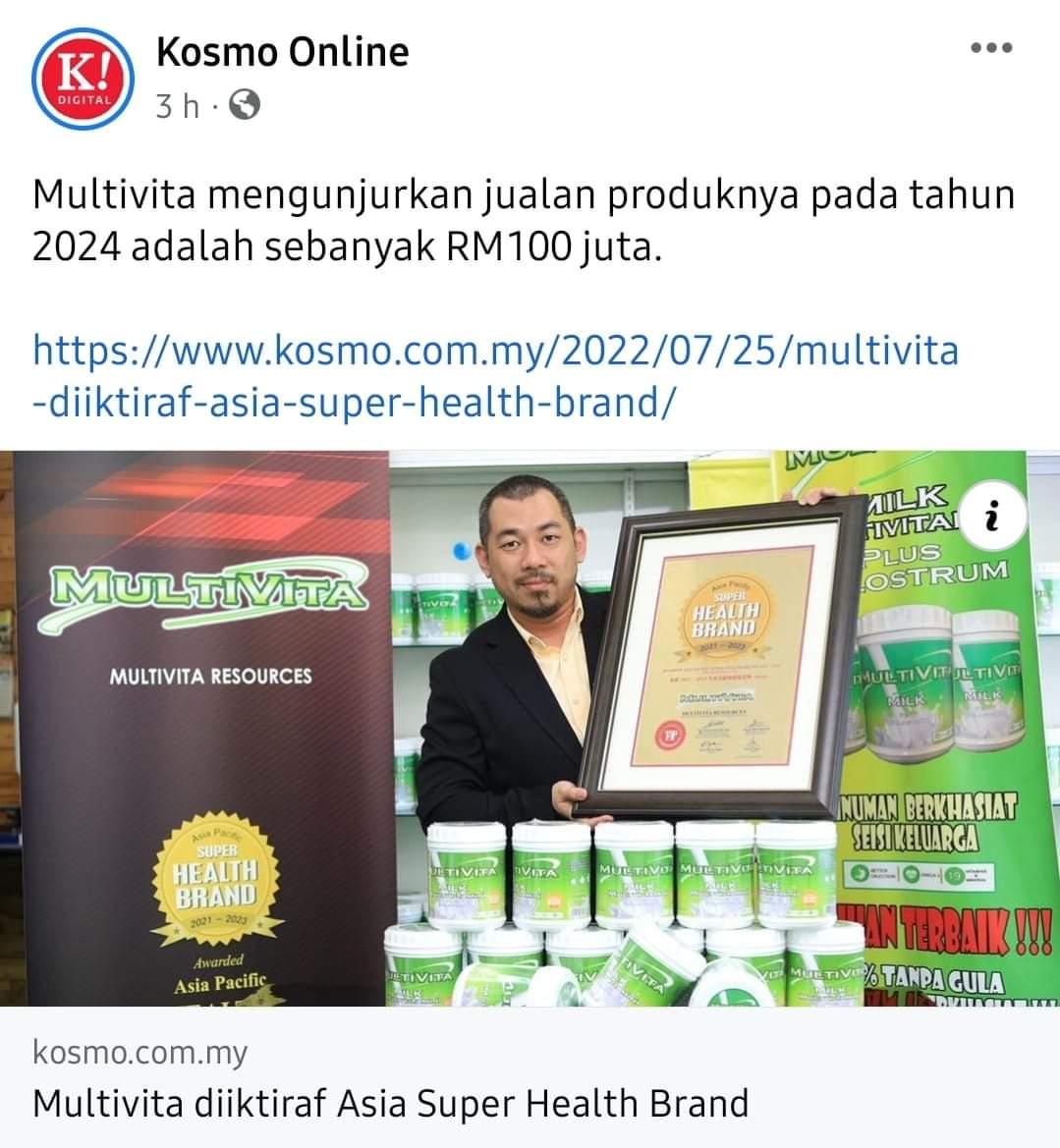Open the Kosmo Online page name
Screen dimensions: 1060x1148
tap(282, 51)
